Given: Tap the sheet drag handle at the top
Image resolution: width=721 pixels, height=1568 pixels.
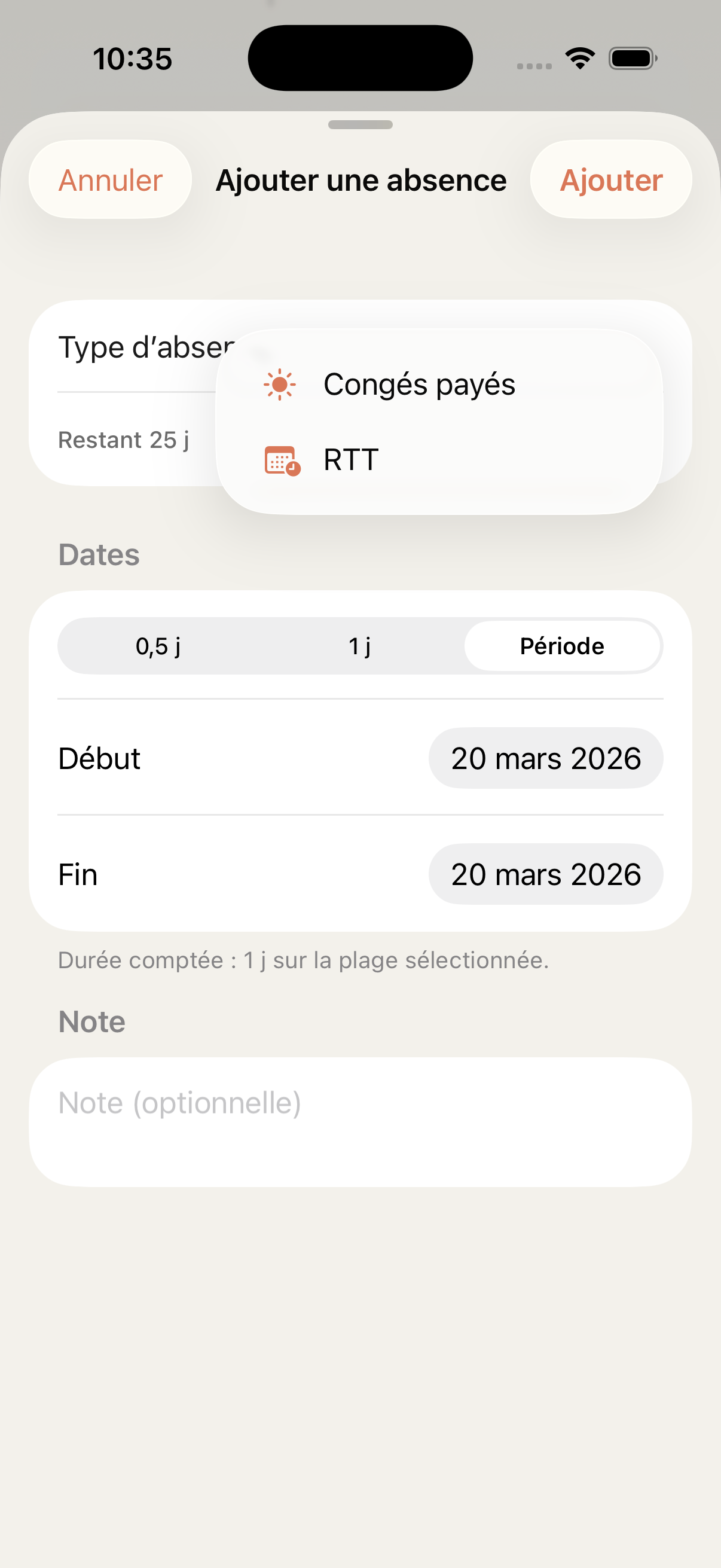Looking at the screenshot, I should coord(360,126).
